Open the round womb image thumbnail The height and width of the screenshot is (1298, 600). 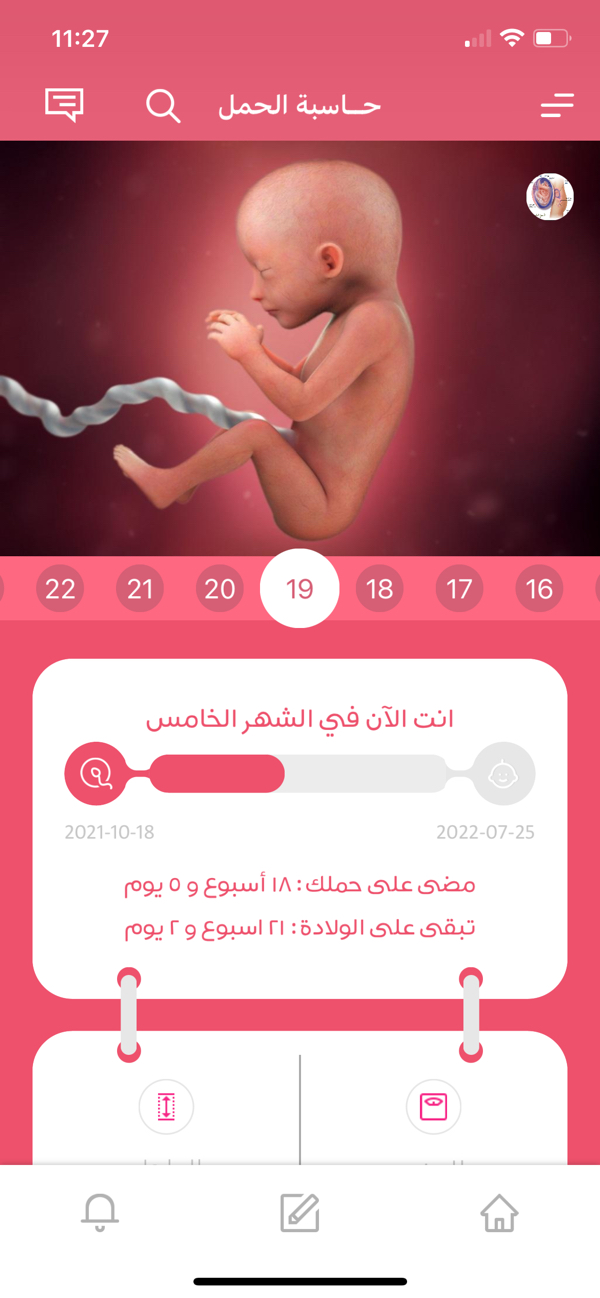(x=550, y=197)
